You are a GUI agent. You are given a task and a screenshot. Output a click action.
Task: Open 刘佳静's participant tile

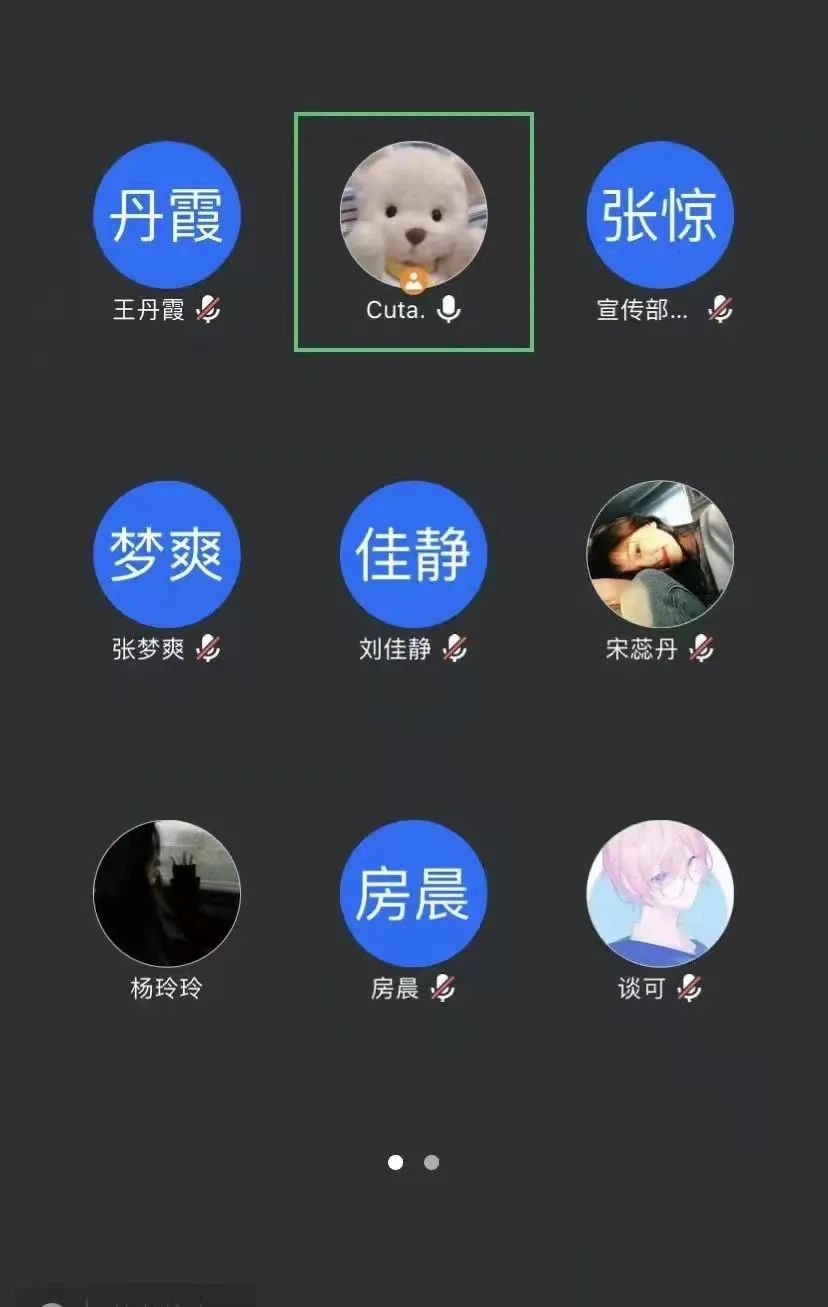point(413,554)
